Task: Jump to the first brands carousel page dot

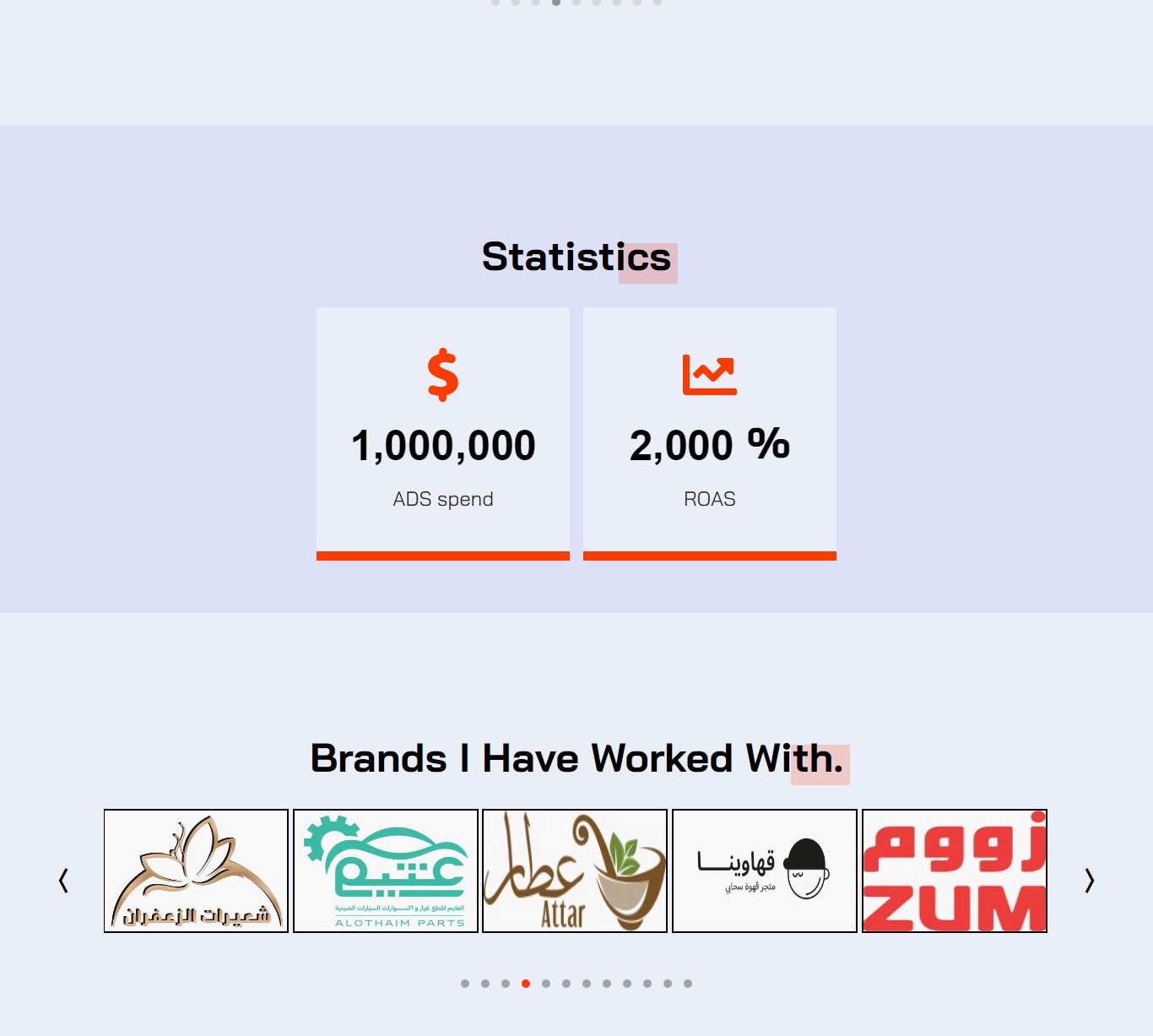Action: tap(465, 984)
